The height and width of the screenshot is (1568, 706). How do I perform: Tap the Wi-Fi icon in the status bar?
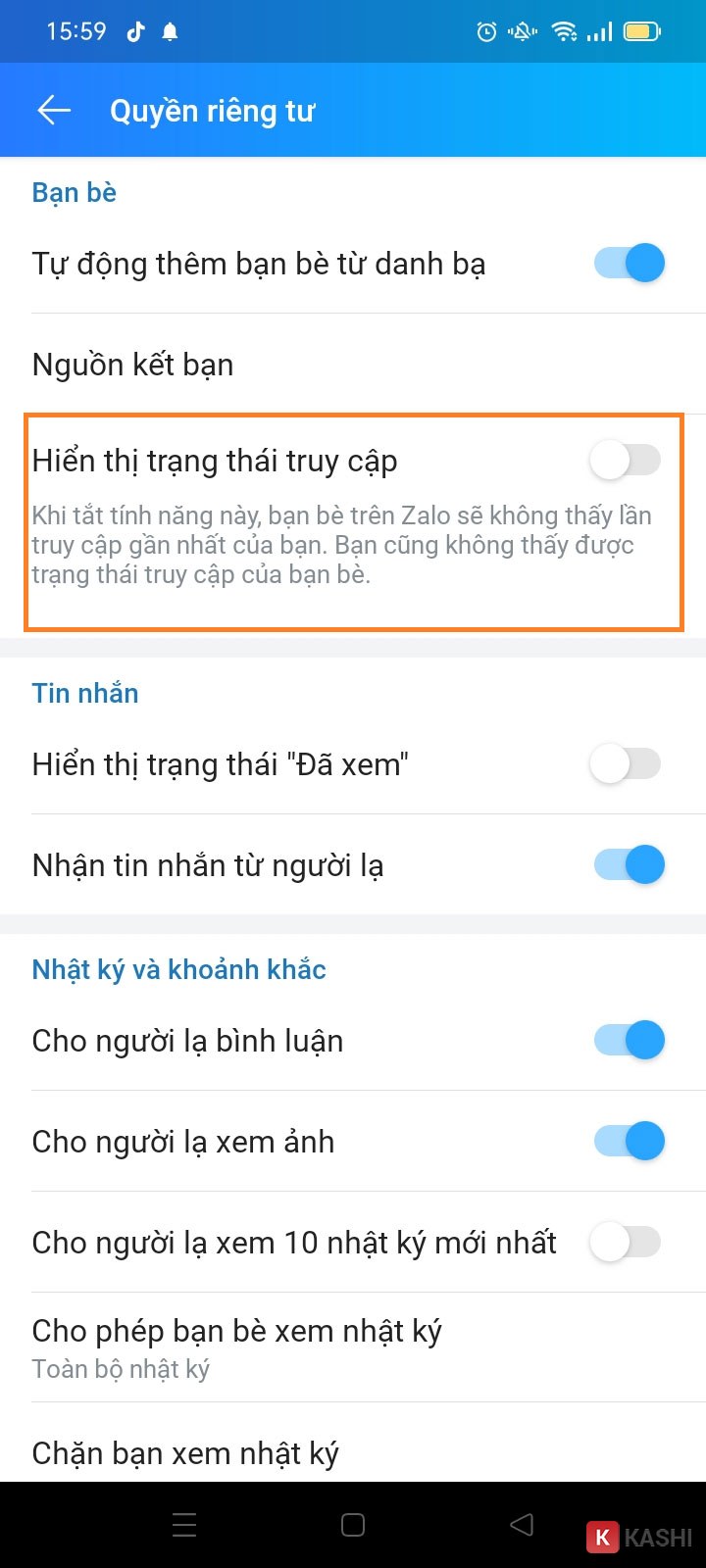[563, 30]
